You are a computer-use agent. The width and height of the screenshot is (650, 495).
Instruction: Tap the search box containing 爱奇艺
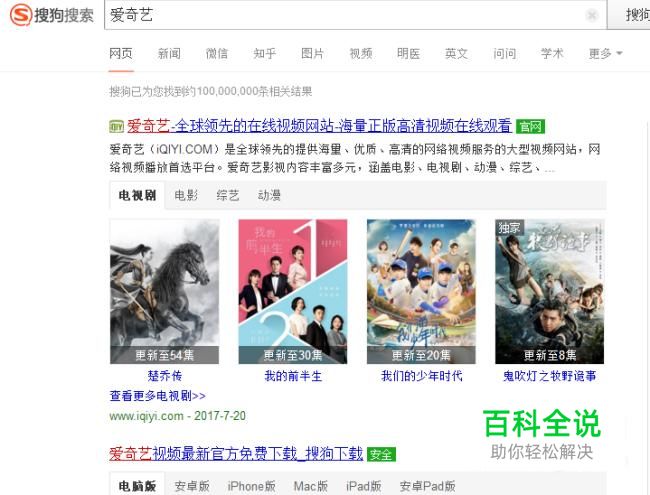point(355,15)
